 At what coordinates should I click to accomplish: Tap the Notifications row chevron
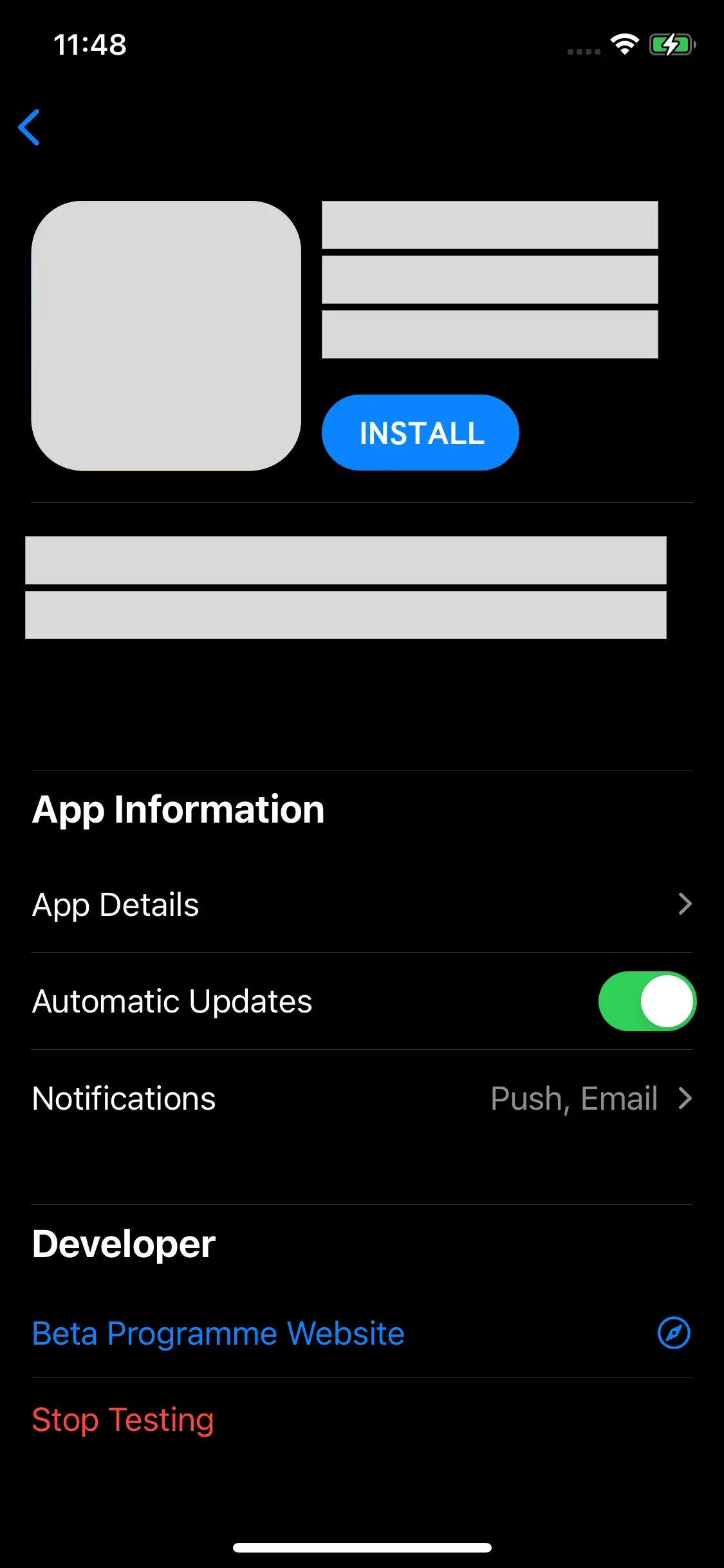[685, 1098]
